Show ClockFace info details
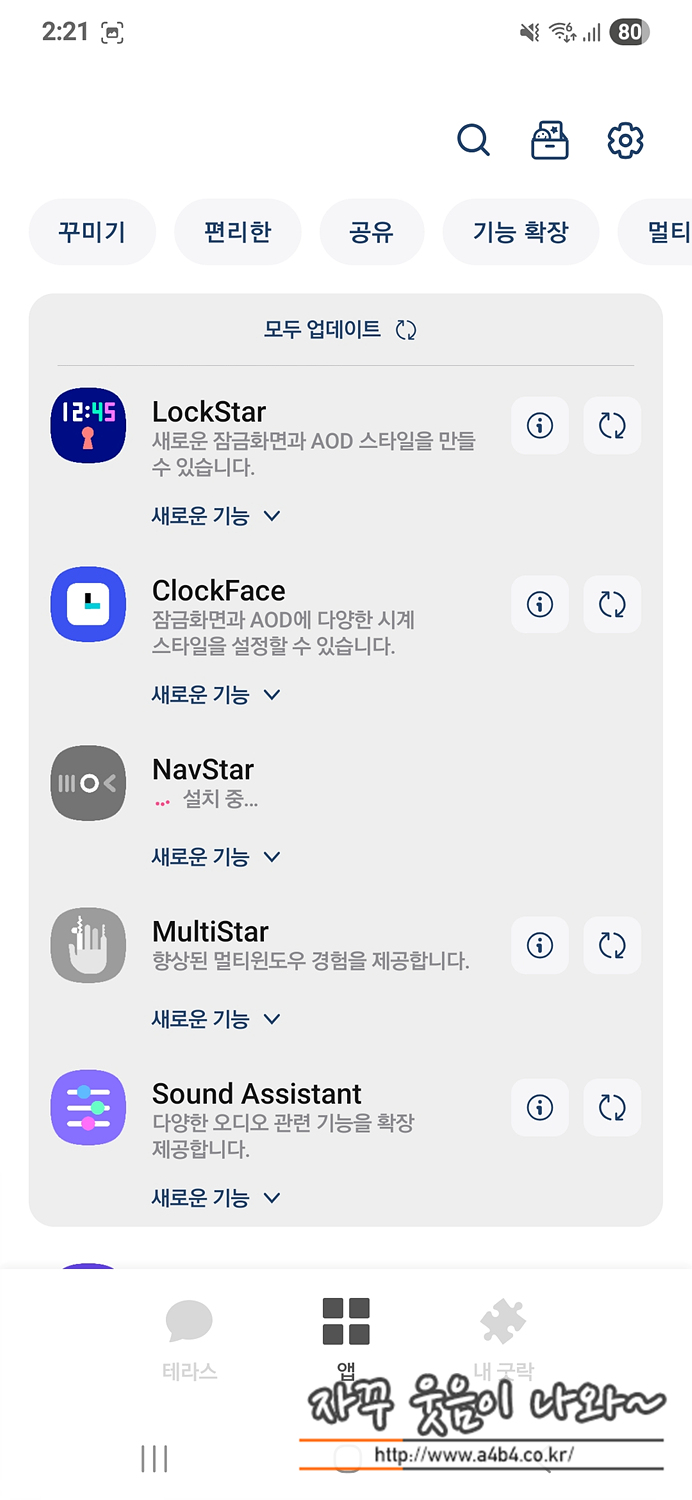Screen dimensions: 692x1500 click(x=540, y=604)
